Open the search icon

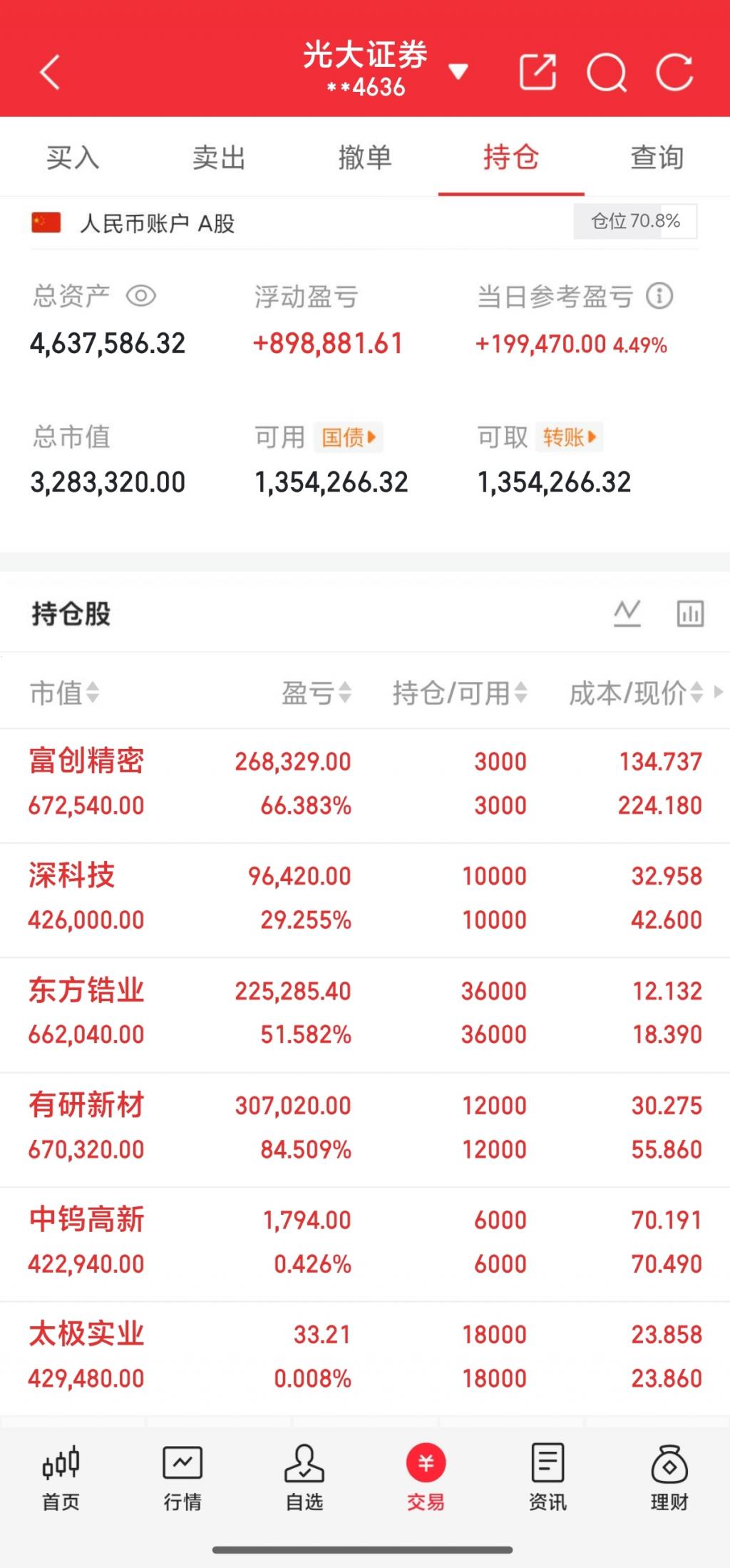pos(607,72)
